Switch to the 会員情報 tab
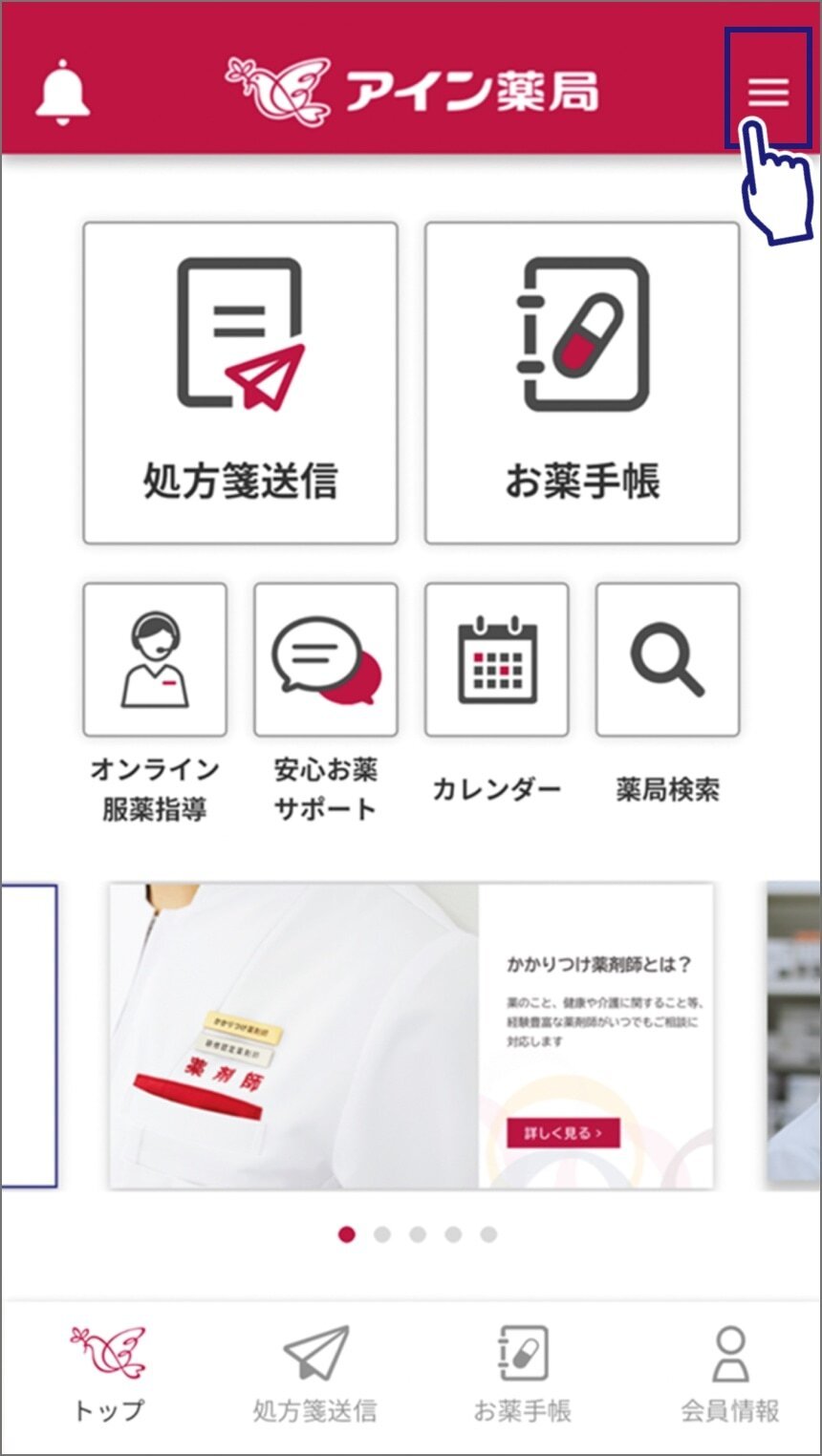The width and height of the screenshot is (822, 1456). [729, 1373]
